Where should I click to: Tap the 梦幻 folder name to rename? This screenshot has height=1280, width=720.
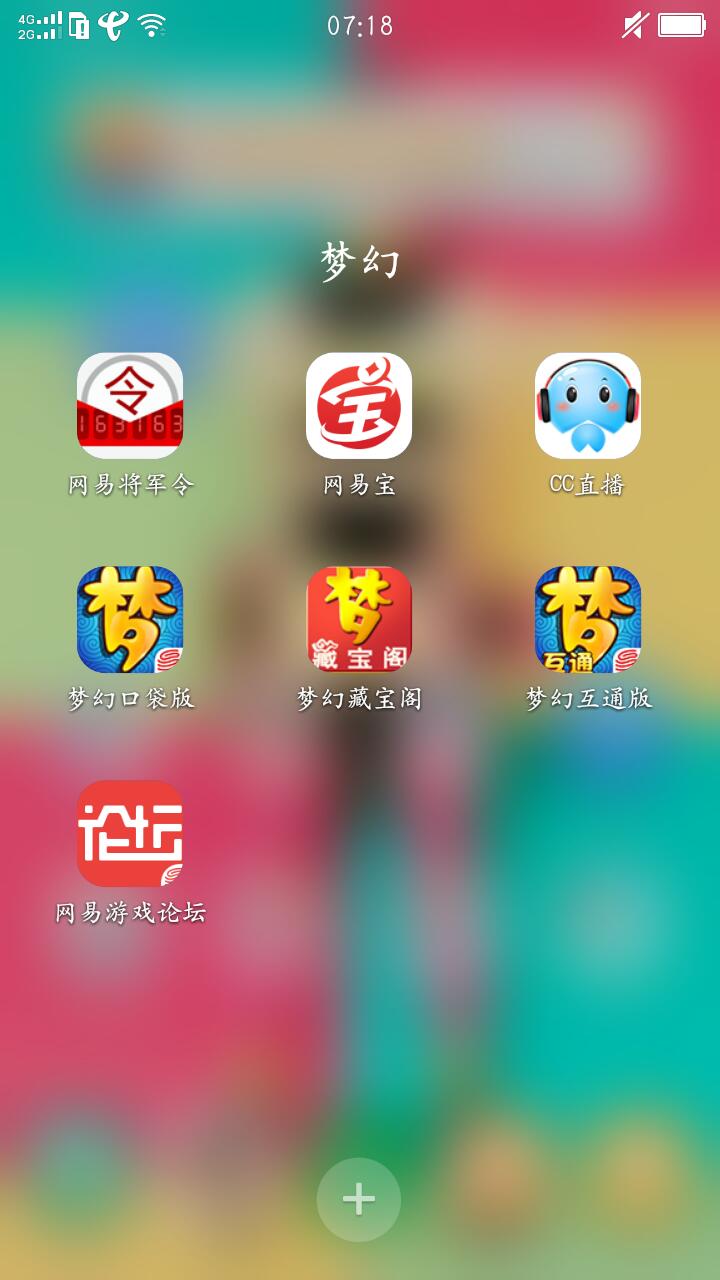click(x=360, y=262)
